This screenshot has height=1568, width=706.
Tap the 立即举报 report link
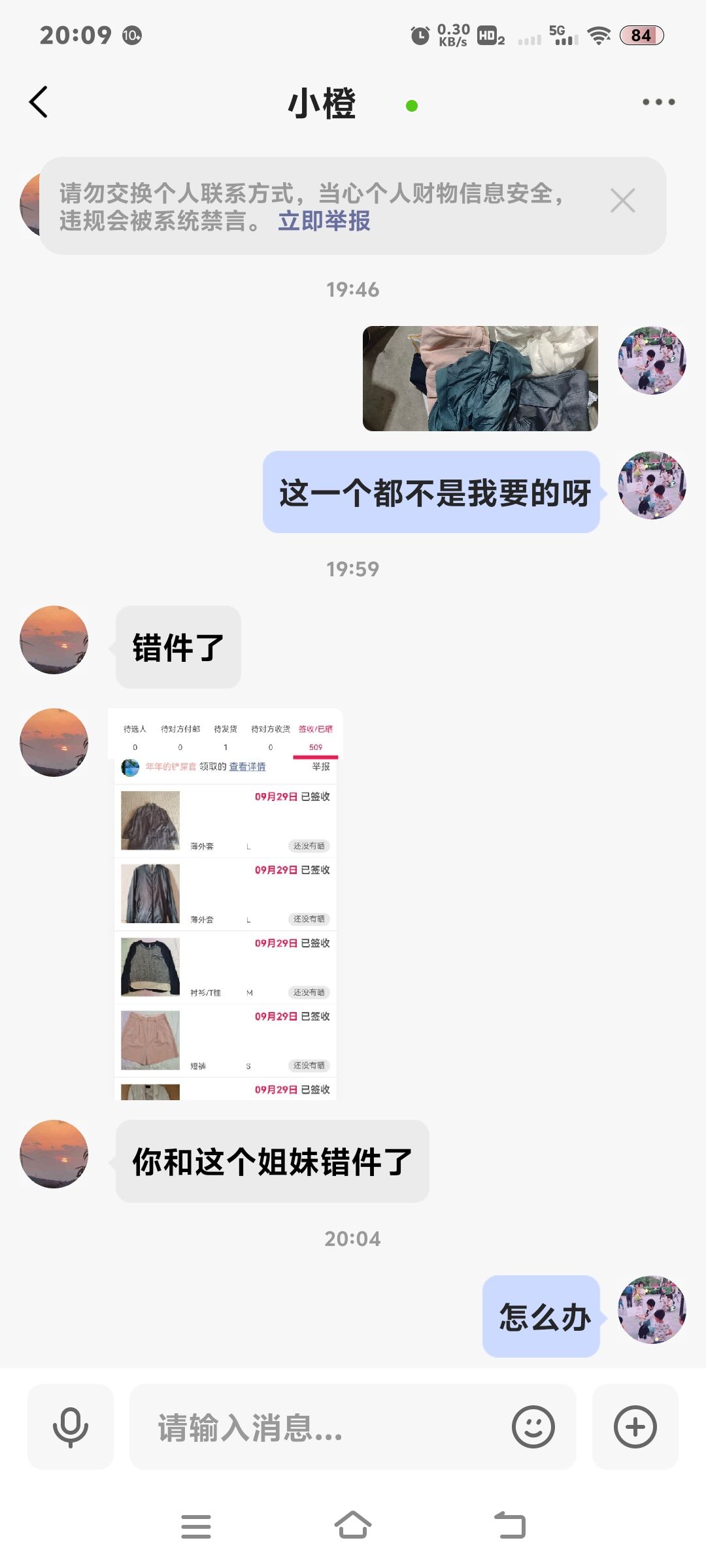pos(324,221)
